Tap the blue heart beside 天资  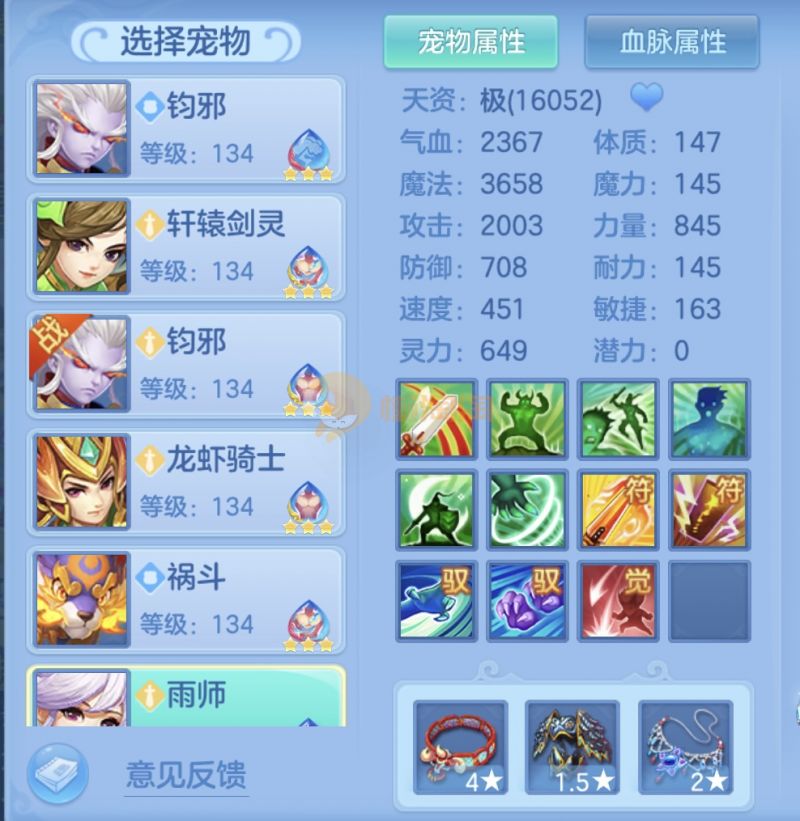646,98
